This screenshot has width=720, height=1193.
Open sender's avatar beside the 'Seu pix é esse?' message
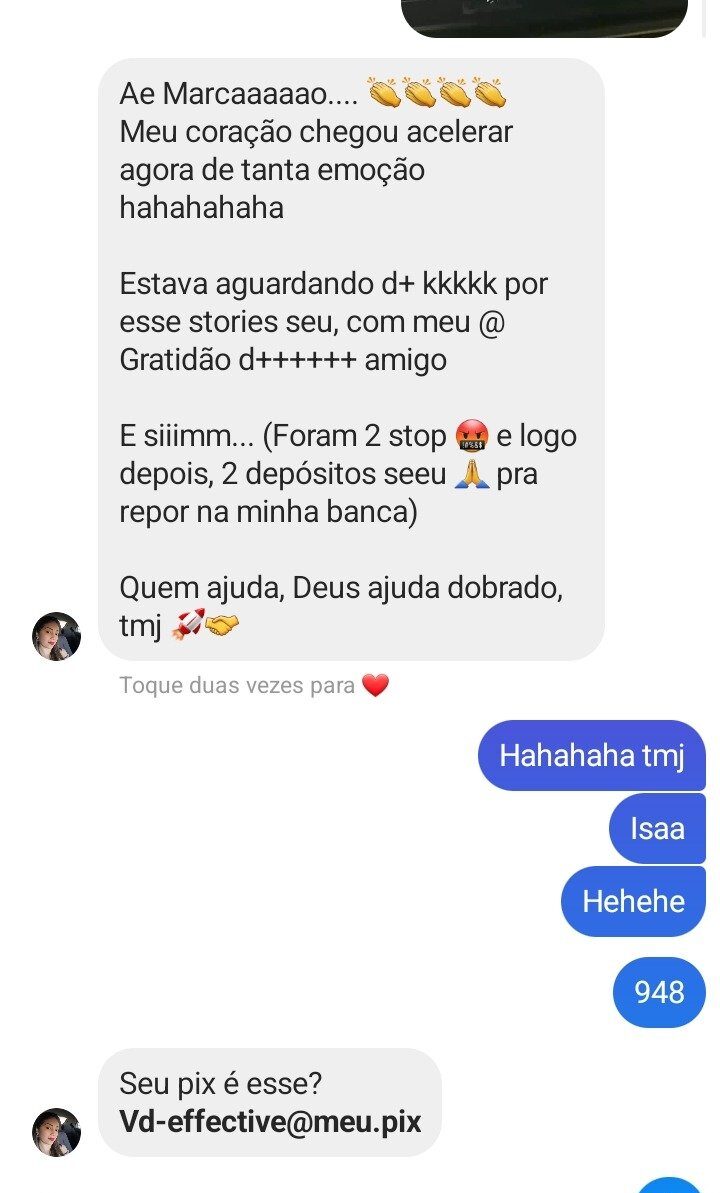(x=56, y=1132)
